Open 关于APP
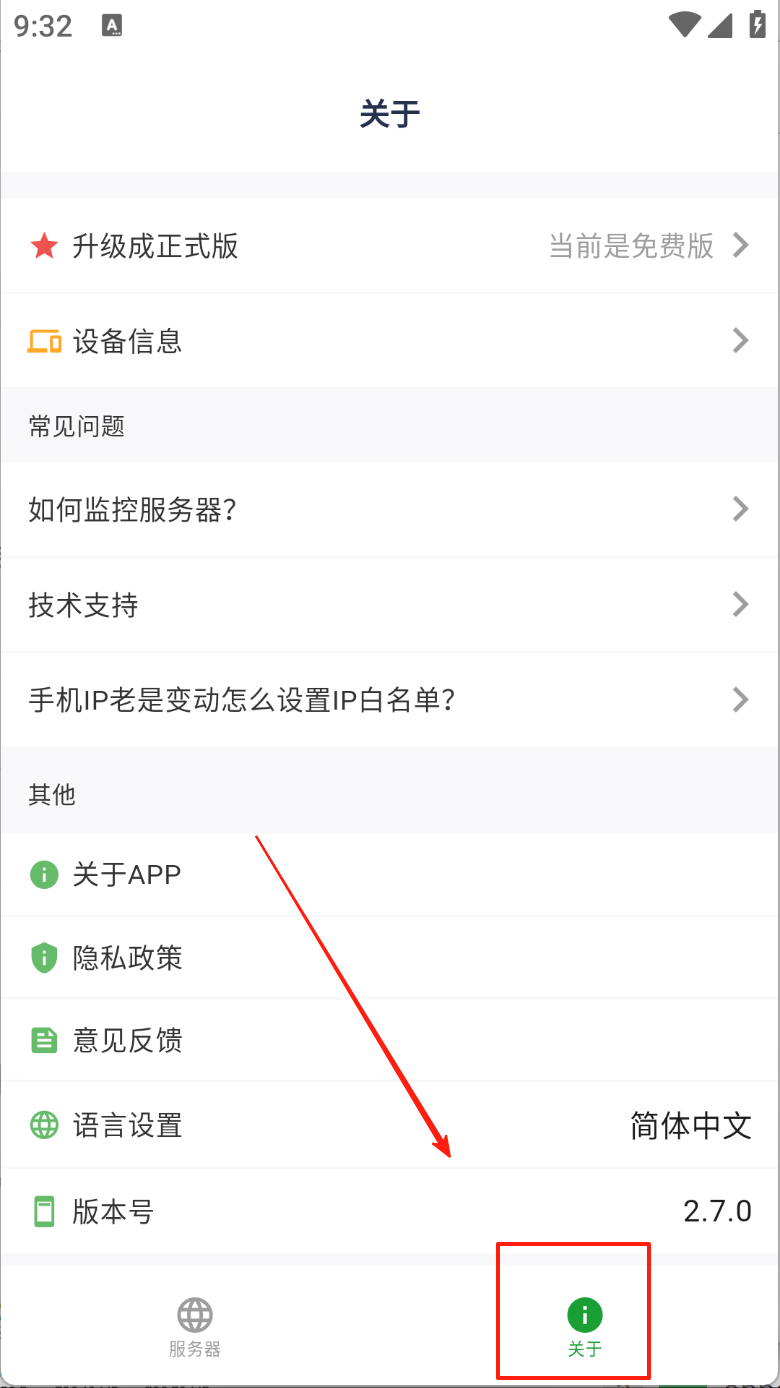 click(x=390, y=875)
